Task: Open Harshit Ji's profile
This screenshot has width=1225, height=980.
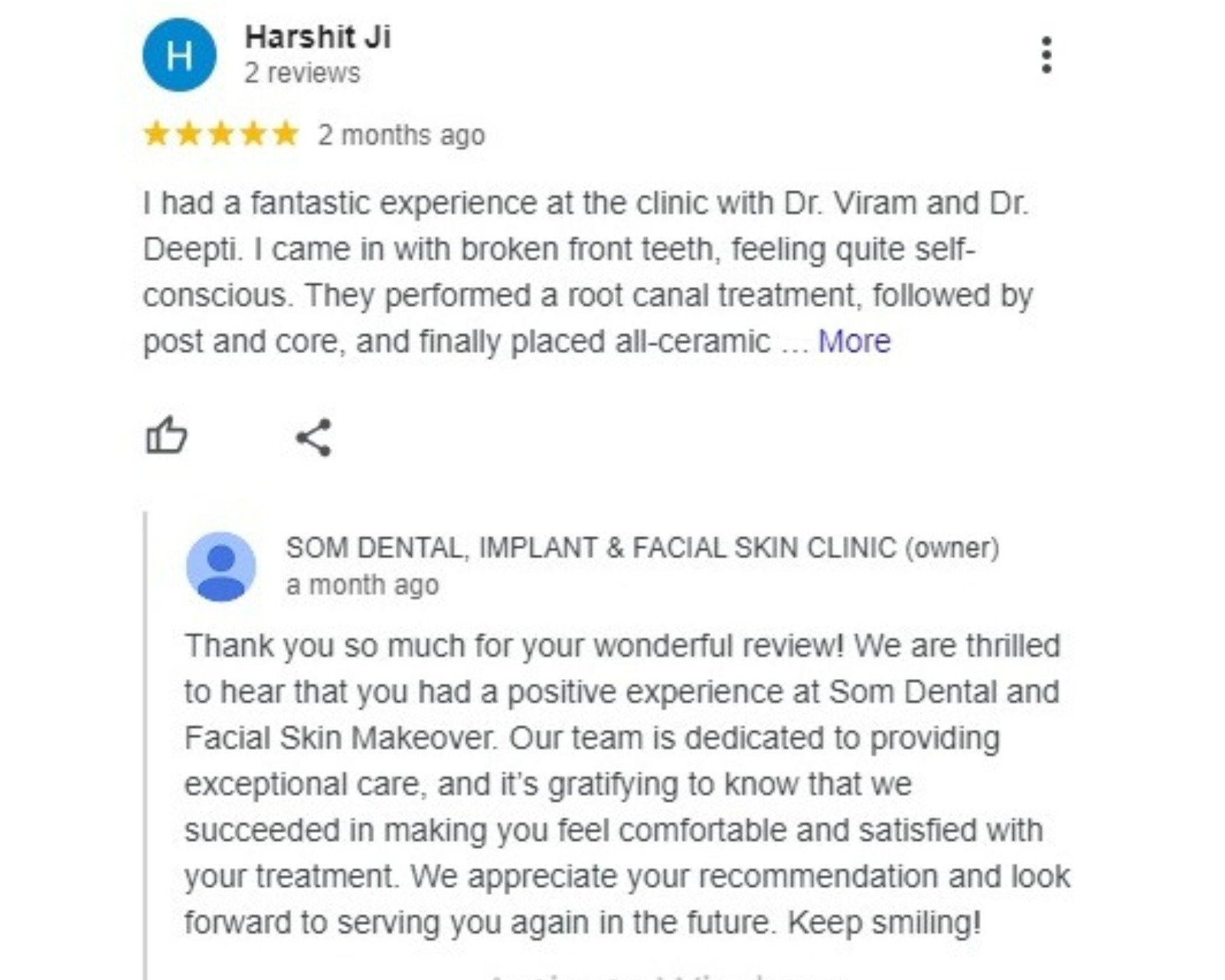Action: coord(317,38)
